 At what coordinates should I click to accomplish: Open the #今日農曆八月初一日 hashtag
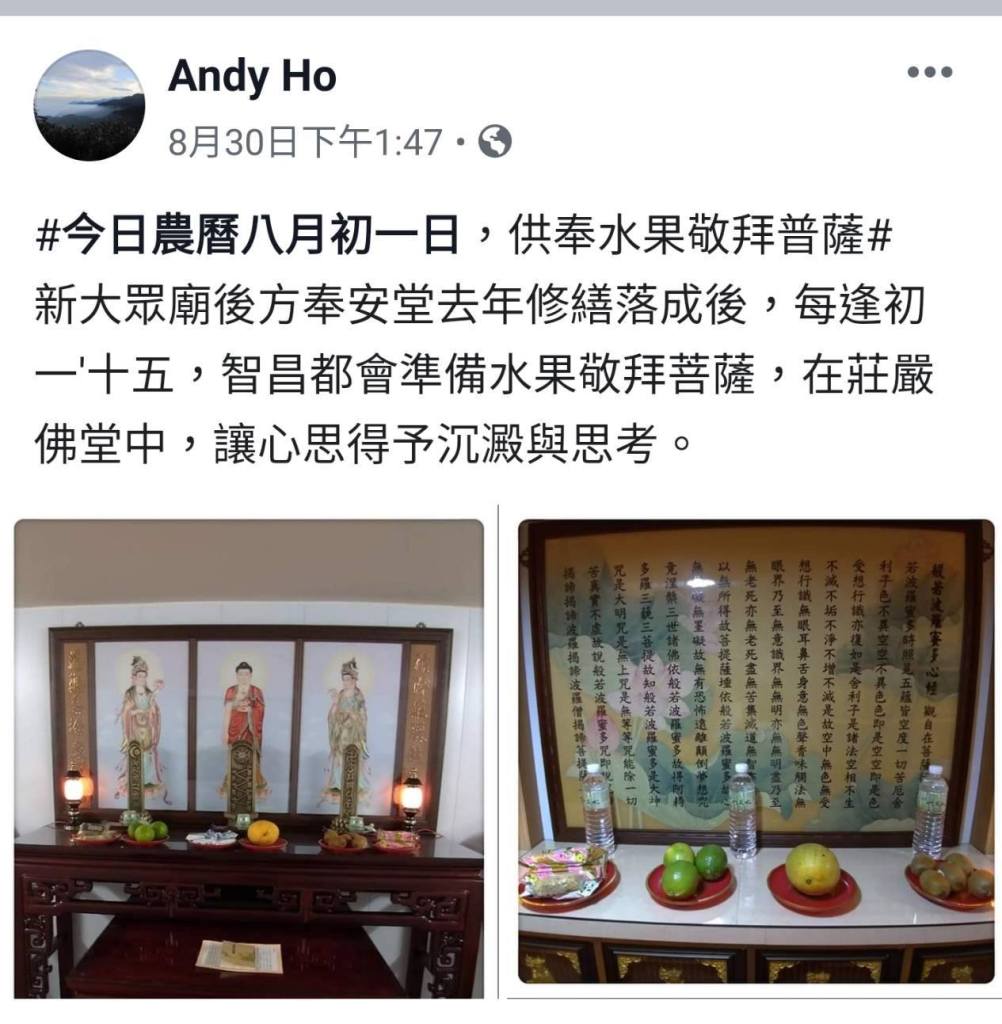coord(247,236)
